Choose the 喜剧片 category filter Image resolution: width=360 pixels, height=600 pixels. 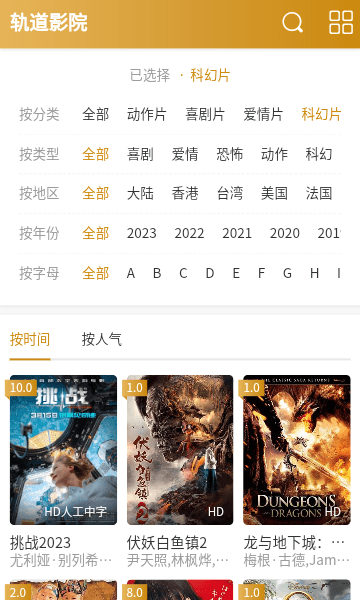pyautogui.click(x=205, y=114)
